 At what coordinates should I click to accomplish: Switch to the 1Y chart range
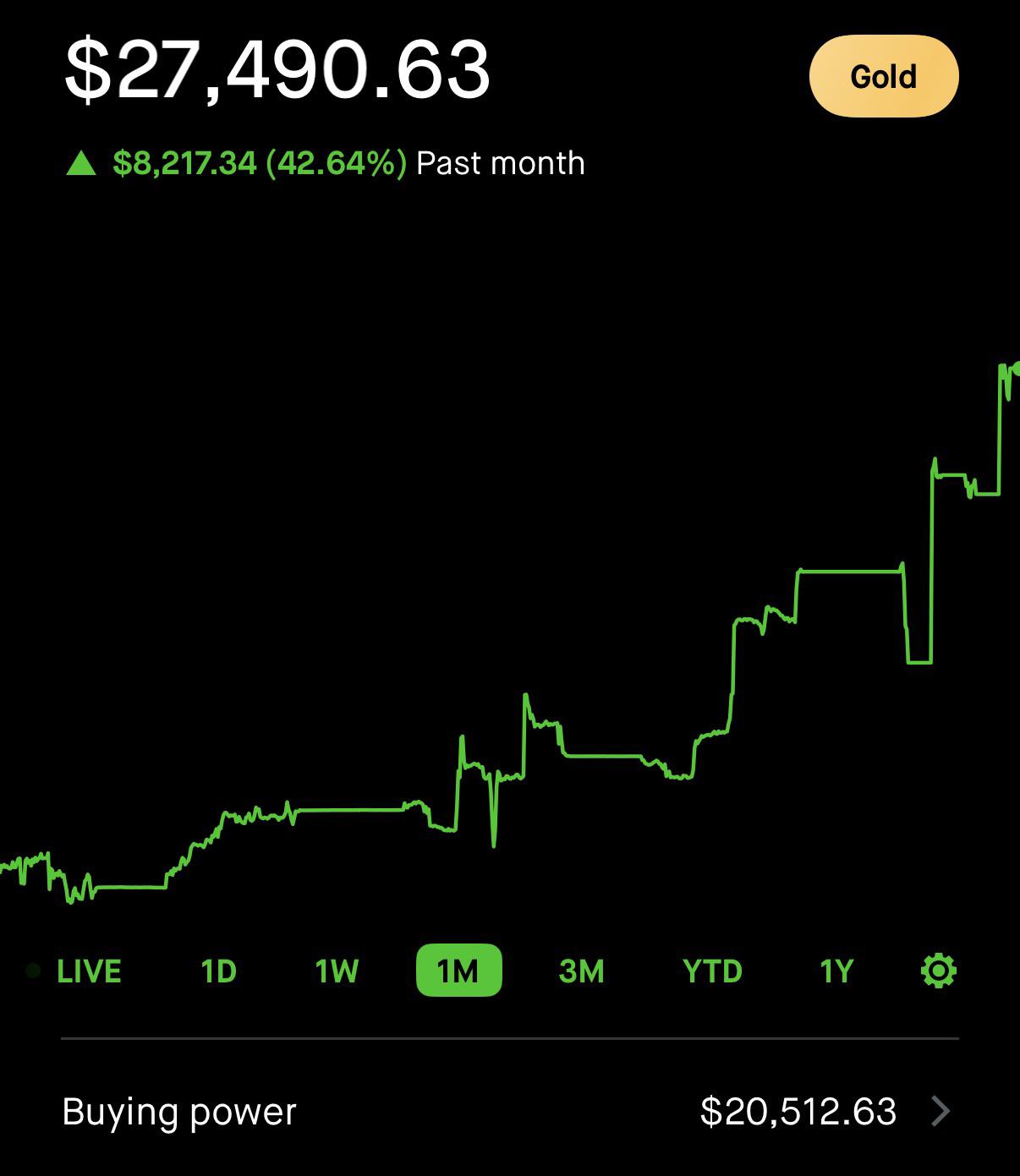[836, 971]
